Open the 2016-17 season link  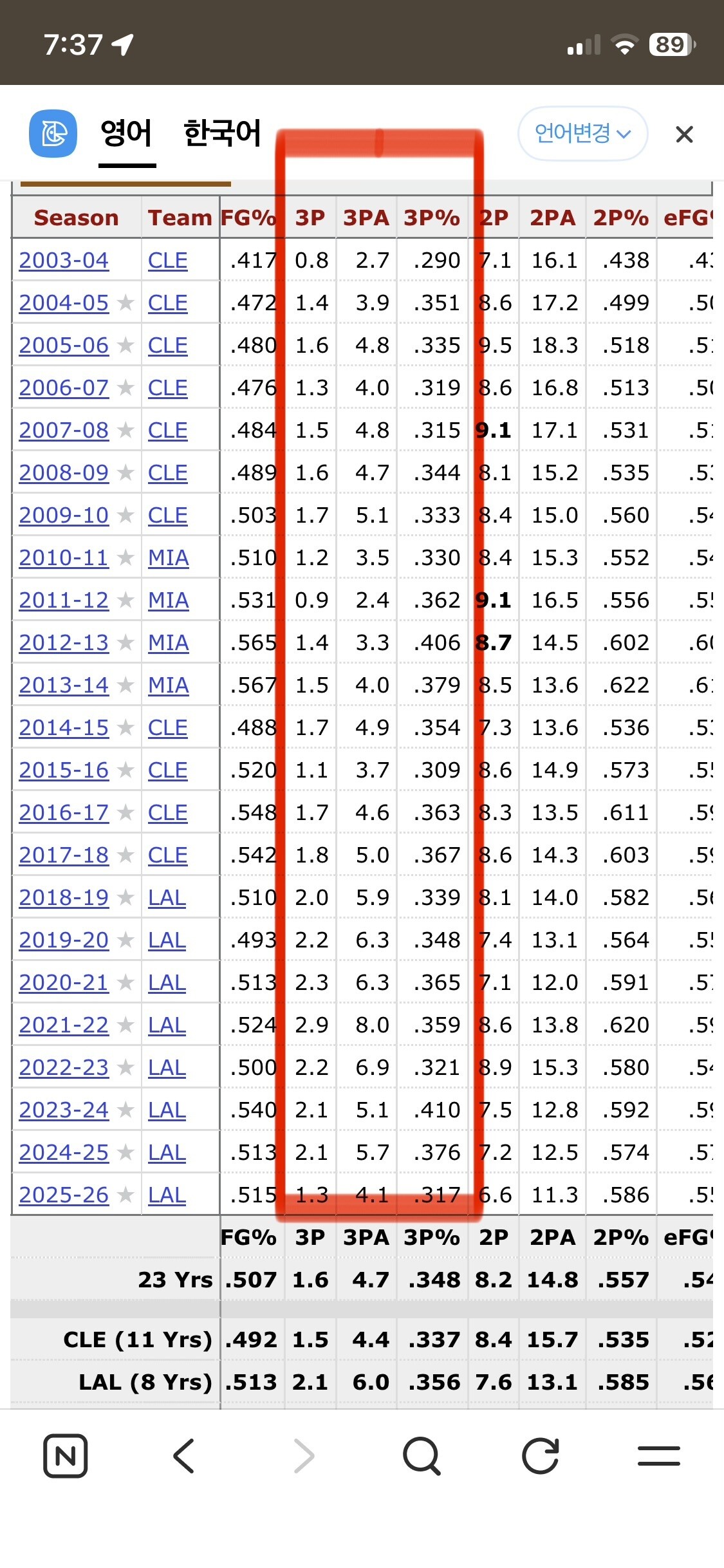tap(64, 813)
